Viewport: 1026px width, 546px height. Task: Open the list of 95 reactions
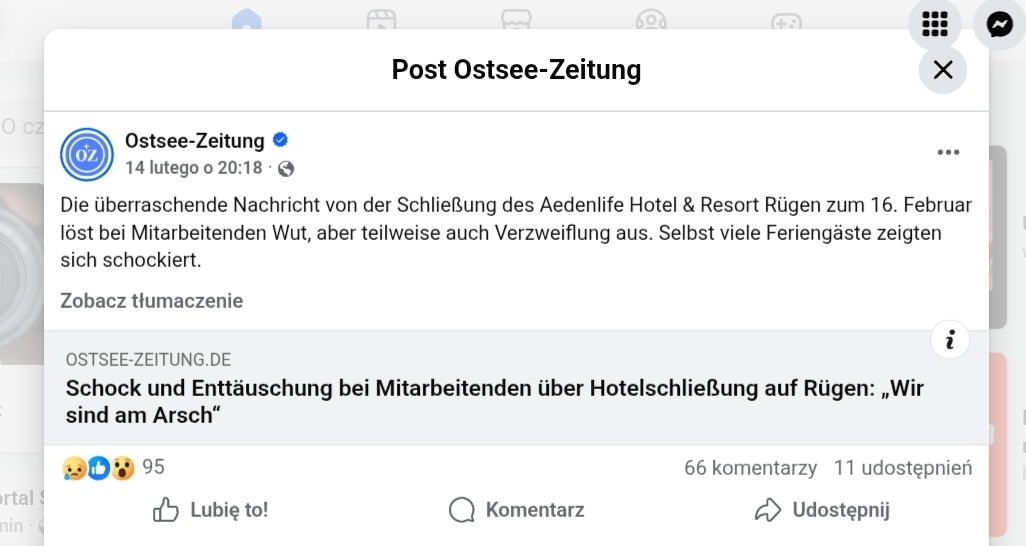tap(112, 467)
